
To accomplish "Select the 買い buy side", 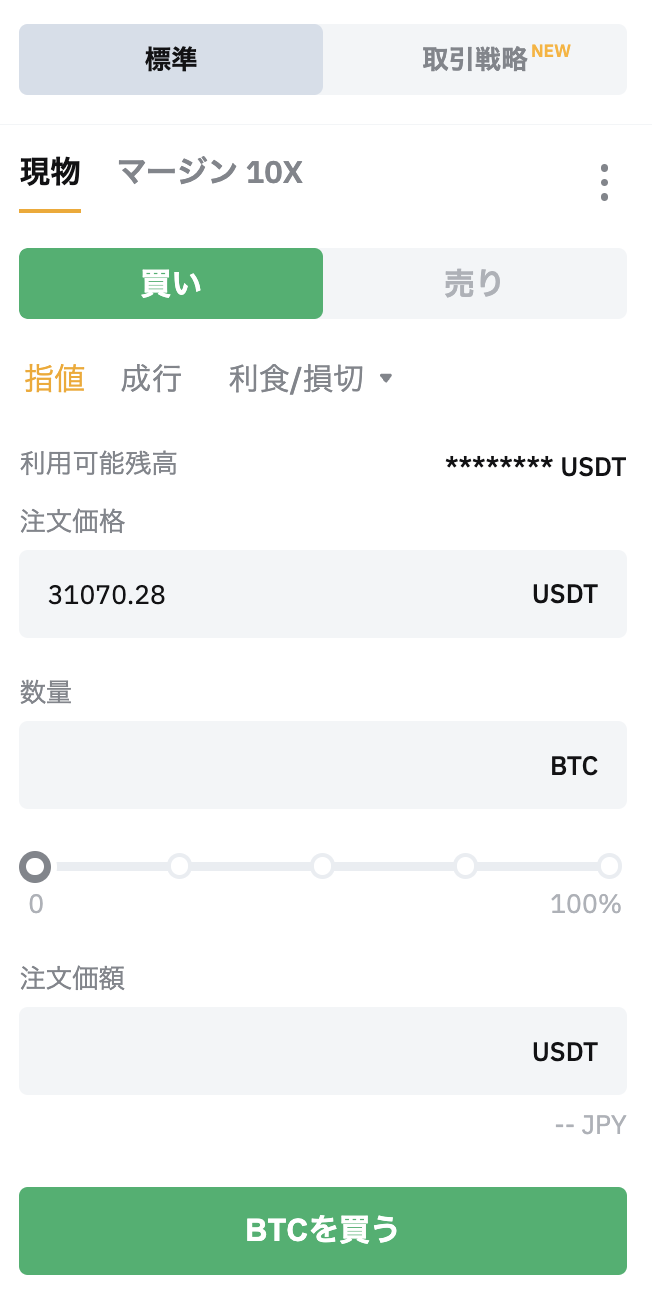I will [x=171, y=283].
